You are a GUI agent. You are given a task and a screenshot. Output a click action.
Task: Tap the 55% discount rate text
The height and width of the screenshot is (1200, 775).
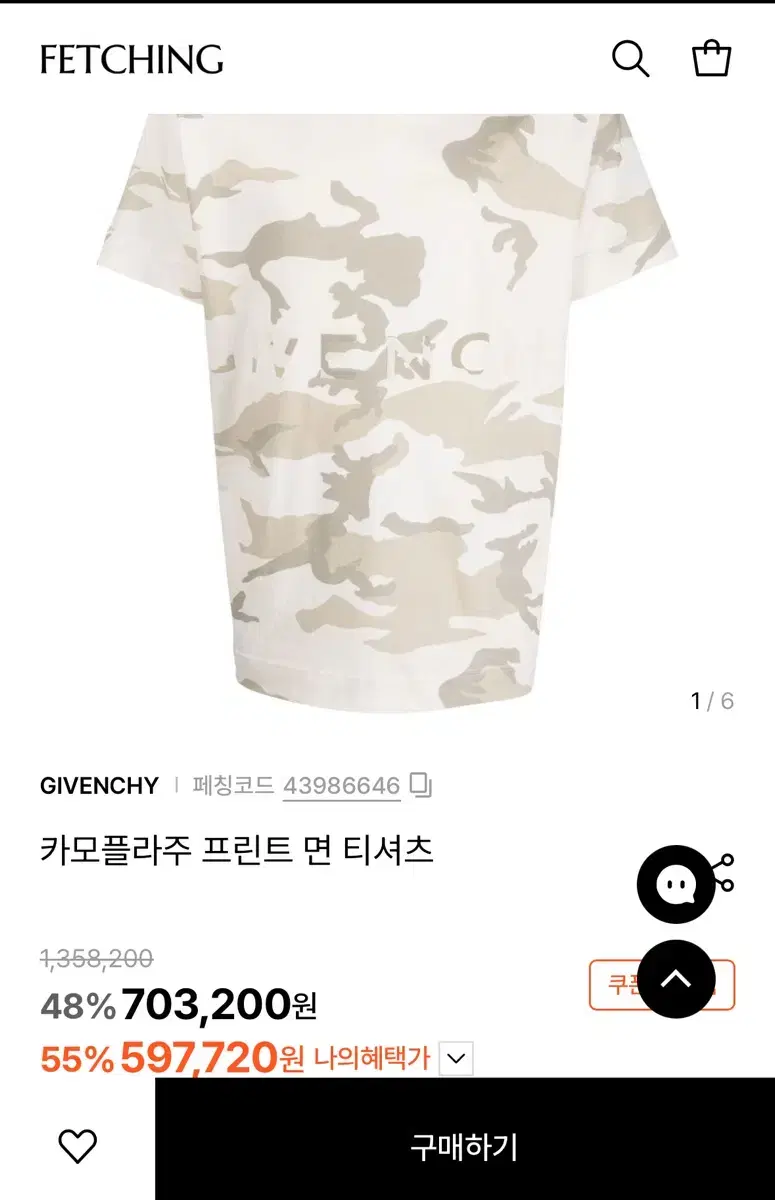pos(72,1054)
